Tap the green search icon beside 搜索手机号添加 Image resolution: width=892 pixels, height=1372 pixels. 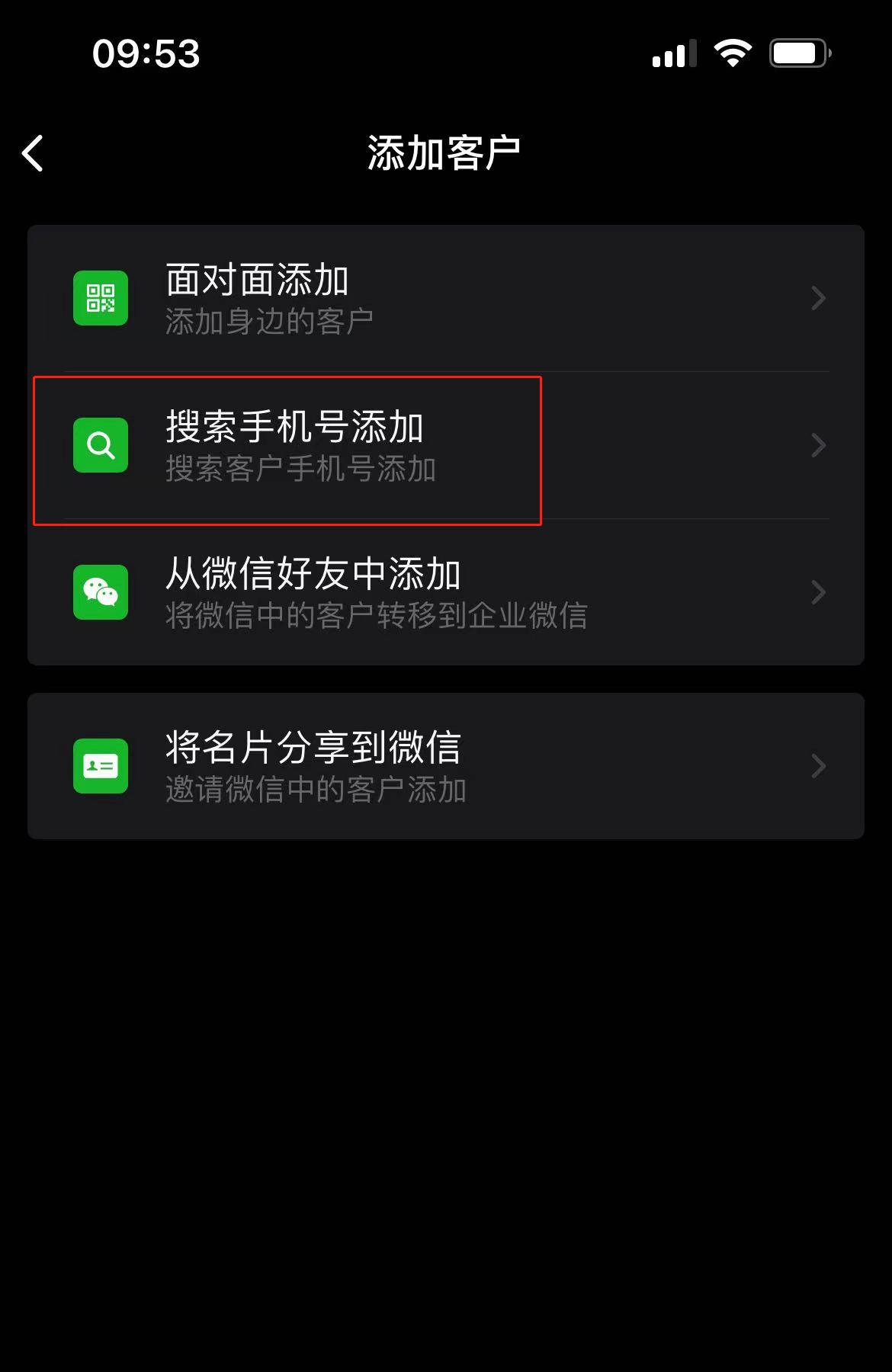[100, 446]
